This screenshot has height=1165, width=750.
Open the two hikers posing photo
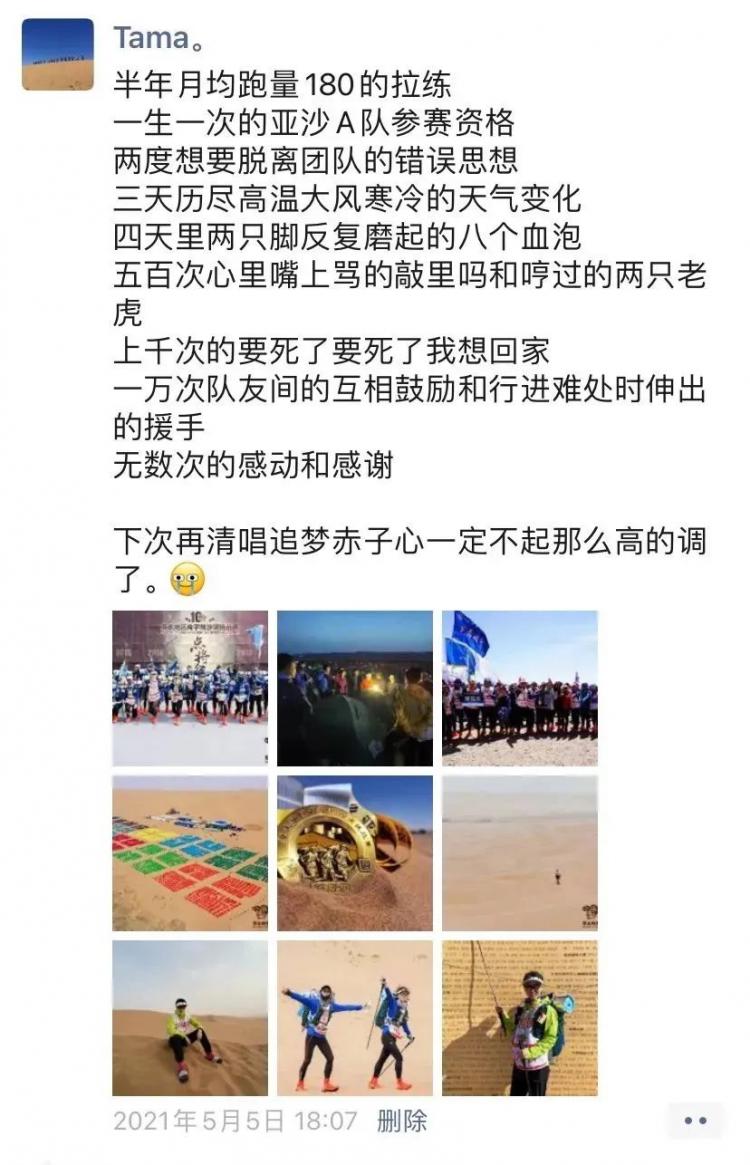pyautogui.click(x=355, y=1017)
